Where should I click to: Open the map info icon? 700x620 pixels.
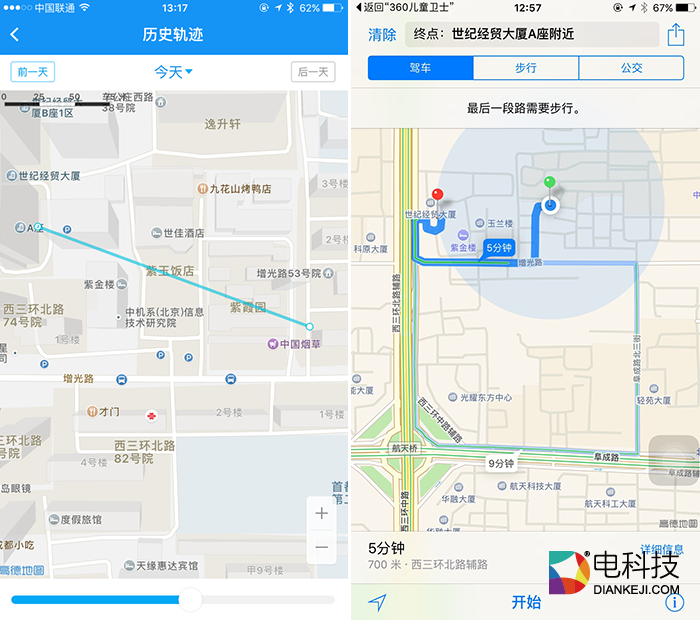(674, 601)
